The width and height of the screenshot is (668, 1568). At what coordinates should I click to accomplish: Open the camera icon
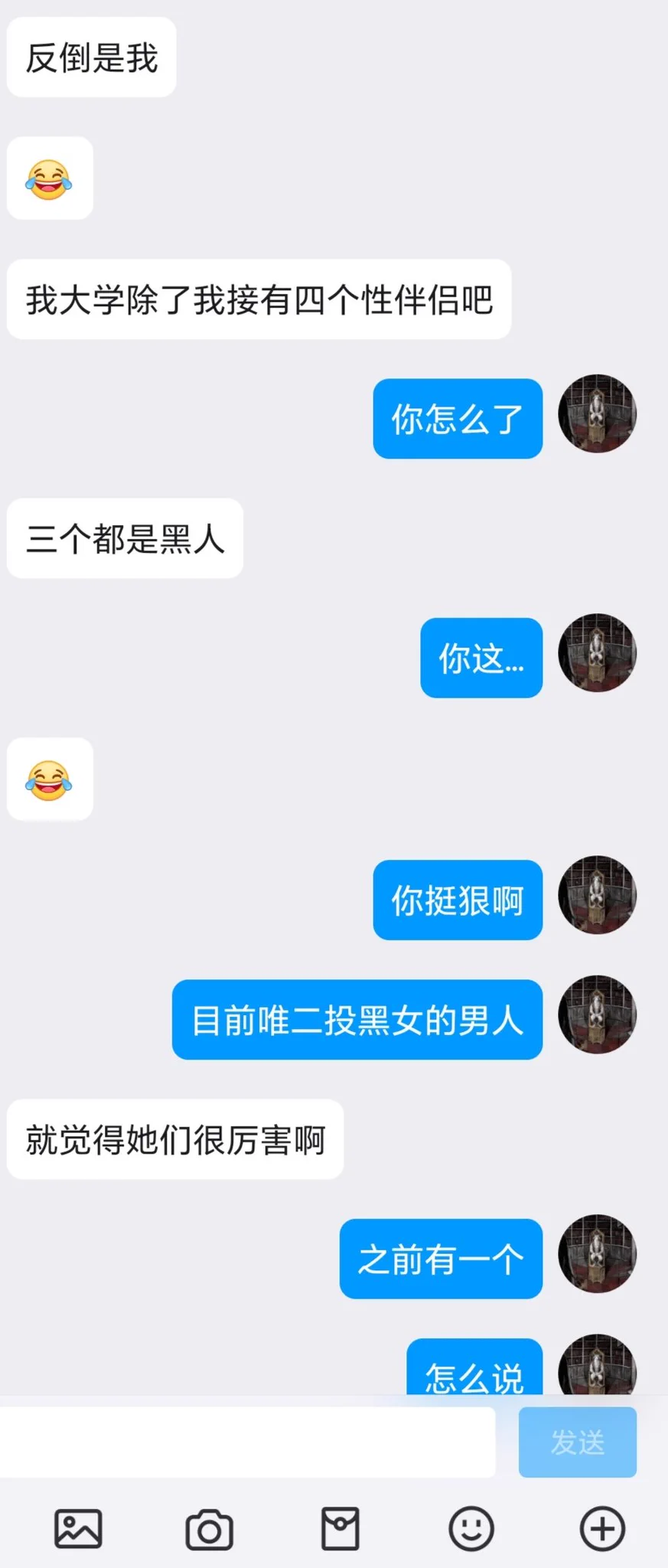click(x=209, y=1529)
